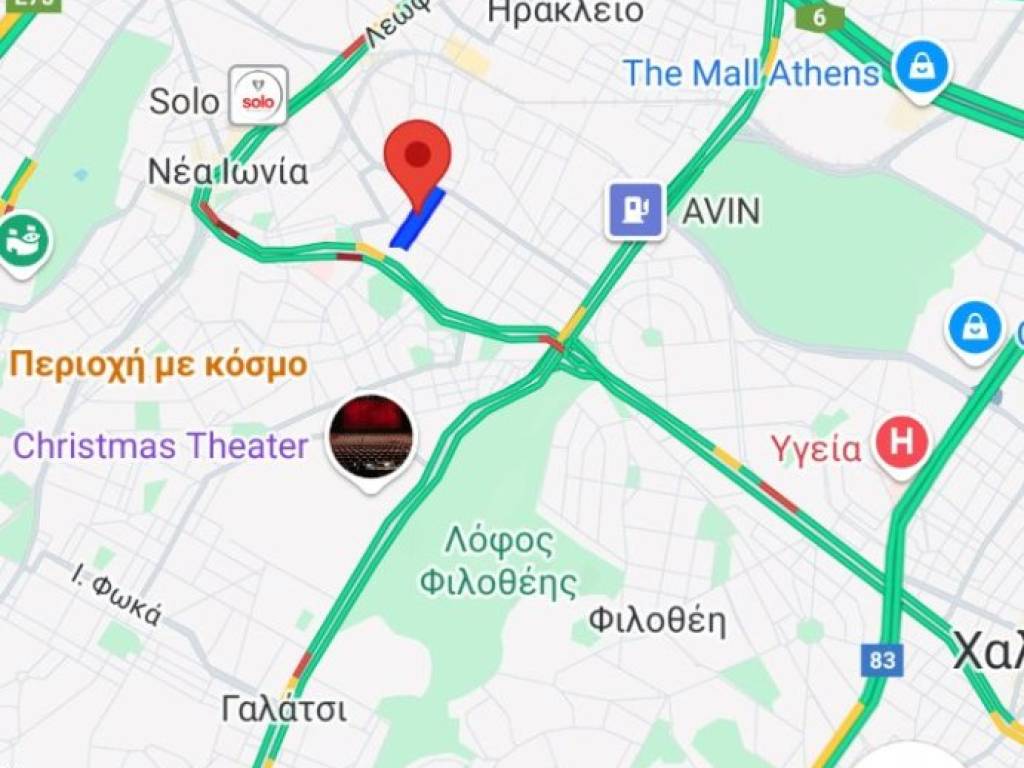The width and height of the screenshot is (1024, 768).
Task: Open the Solo store marker
Action: tap(259, 96)
